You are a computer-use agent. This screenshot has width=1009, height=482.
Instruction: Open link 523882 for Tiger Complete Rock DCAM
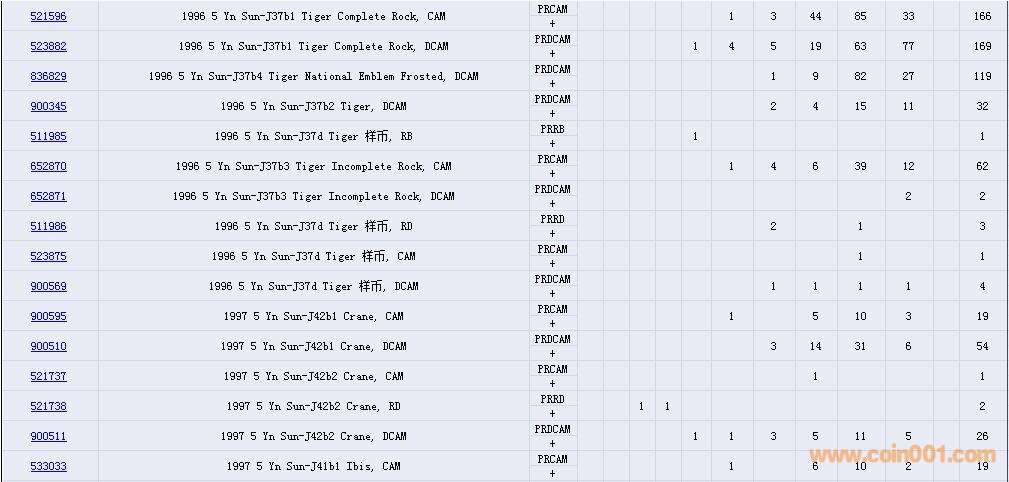(48, 46)
